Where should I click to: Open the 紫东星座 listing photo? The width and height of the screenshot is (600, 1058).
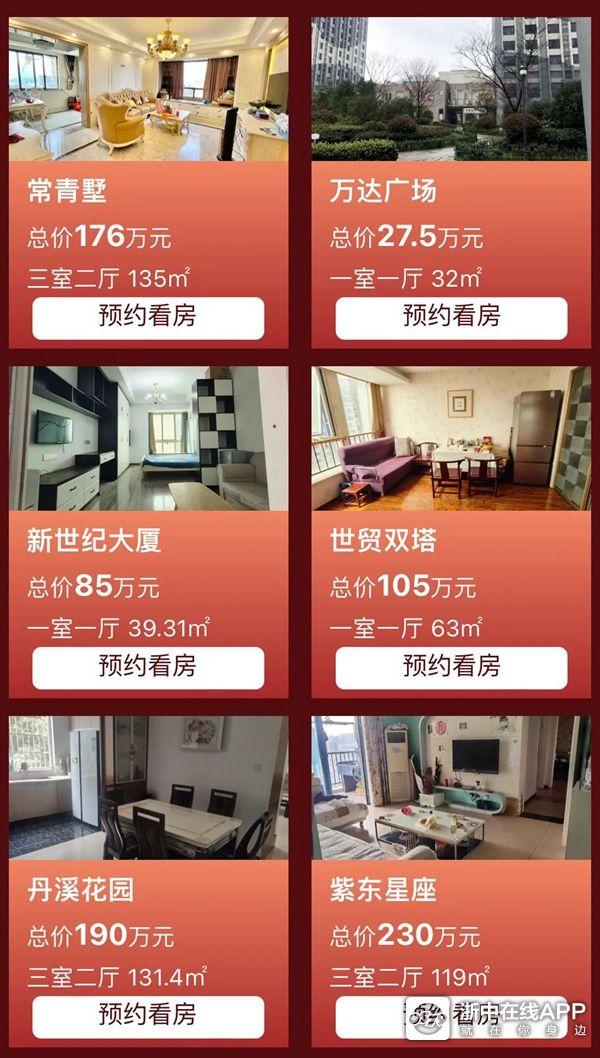click(x=451, y=787)
